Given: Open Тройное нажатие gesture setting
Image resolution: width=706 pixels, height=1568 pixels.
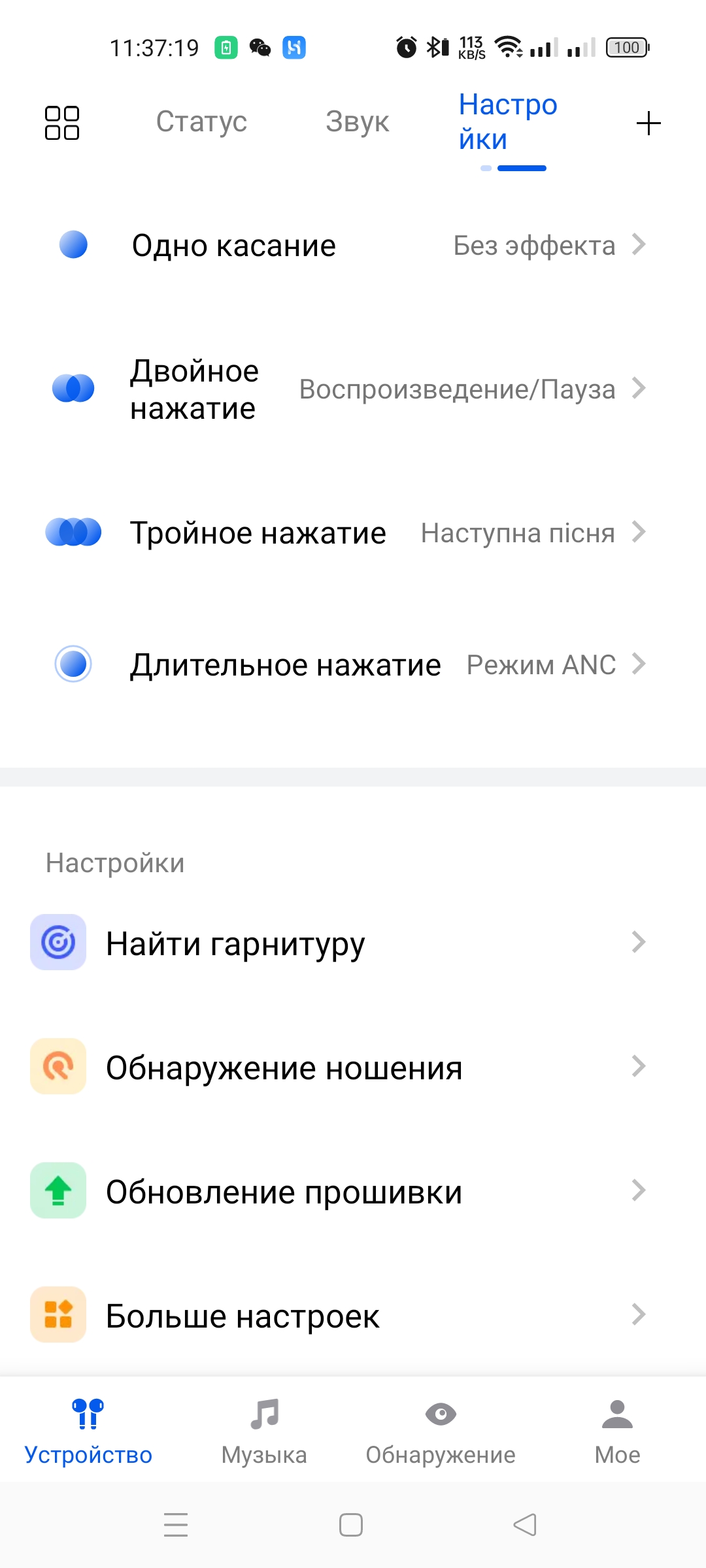Looking at the screenshot, I should coord(353,533).
